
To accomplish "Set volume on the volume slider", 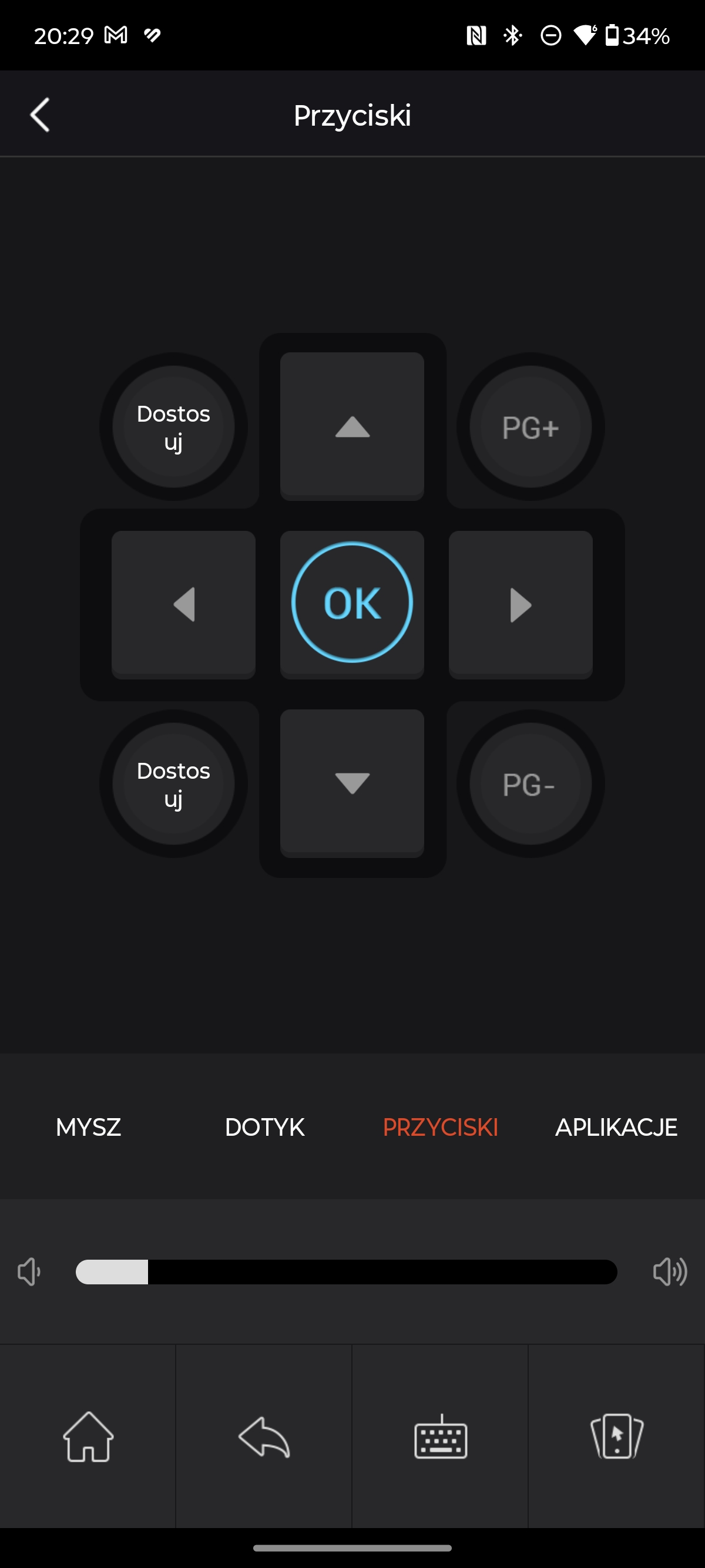I will (347, 1271).
